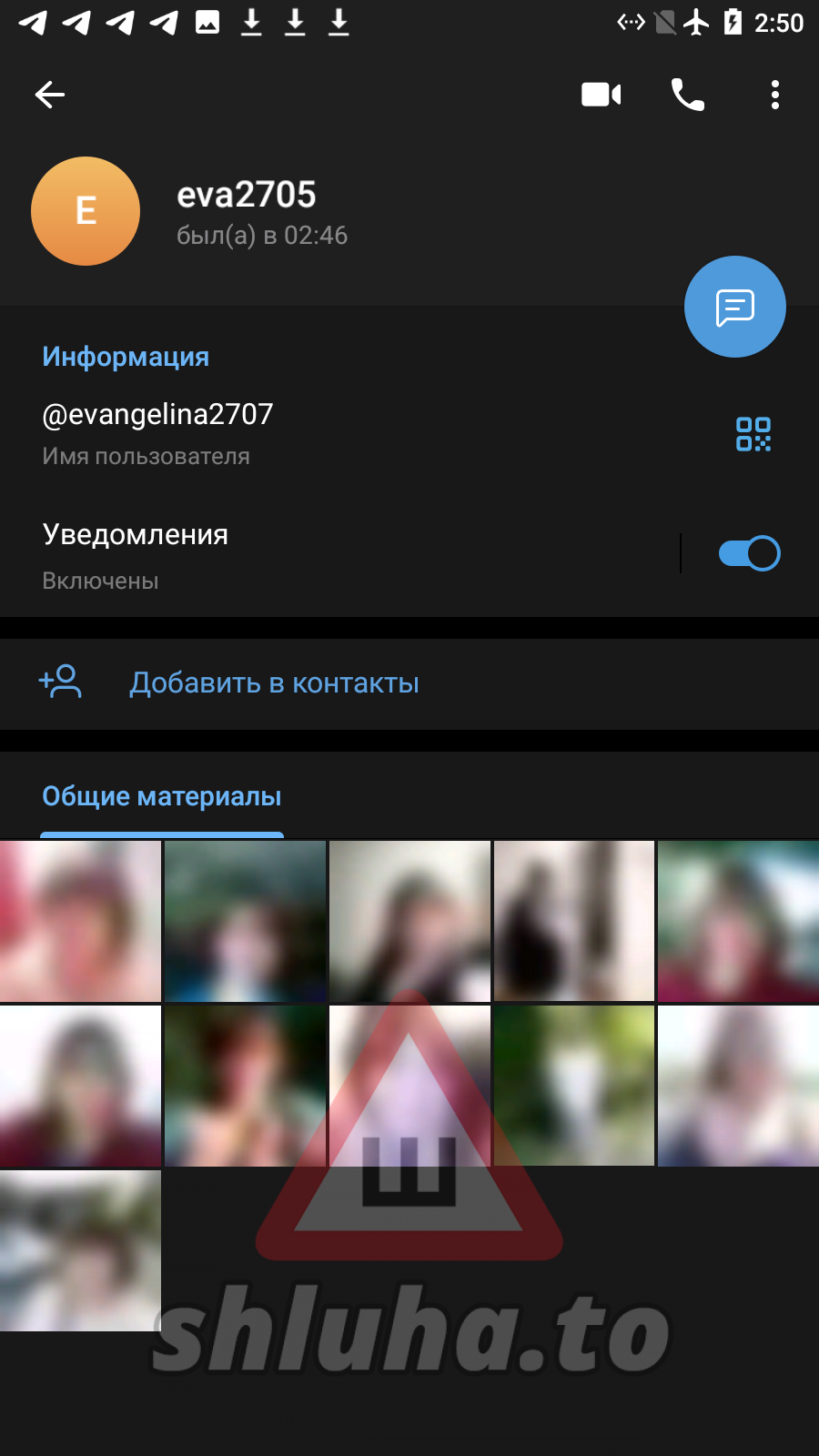Open chat via the message floating button
Screen dimensions: 819x1456
tap(734, 307)
